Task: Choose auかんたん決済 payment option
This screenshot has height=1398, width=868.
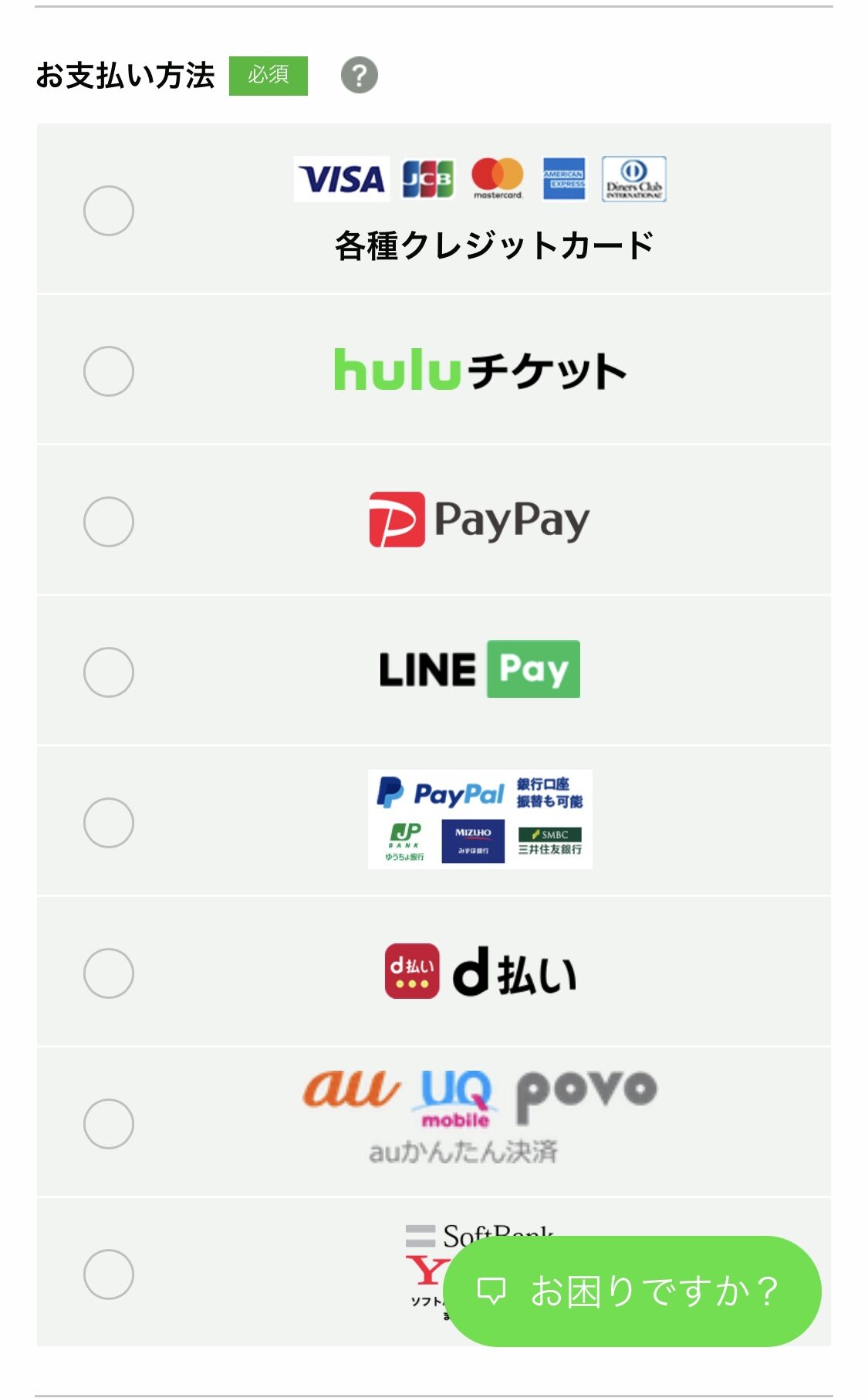Action: point(109,1124)
